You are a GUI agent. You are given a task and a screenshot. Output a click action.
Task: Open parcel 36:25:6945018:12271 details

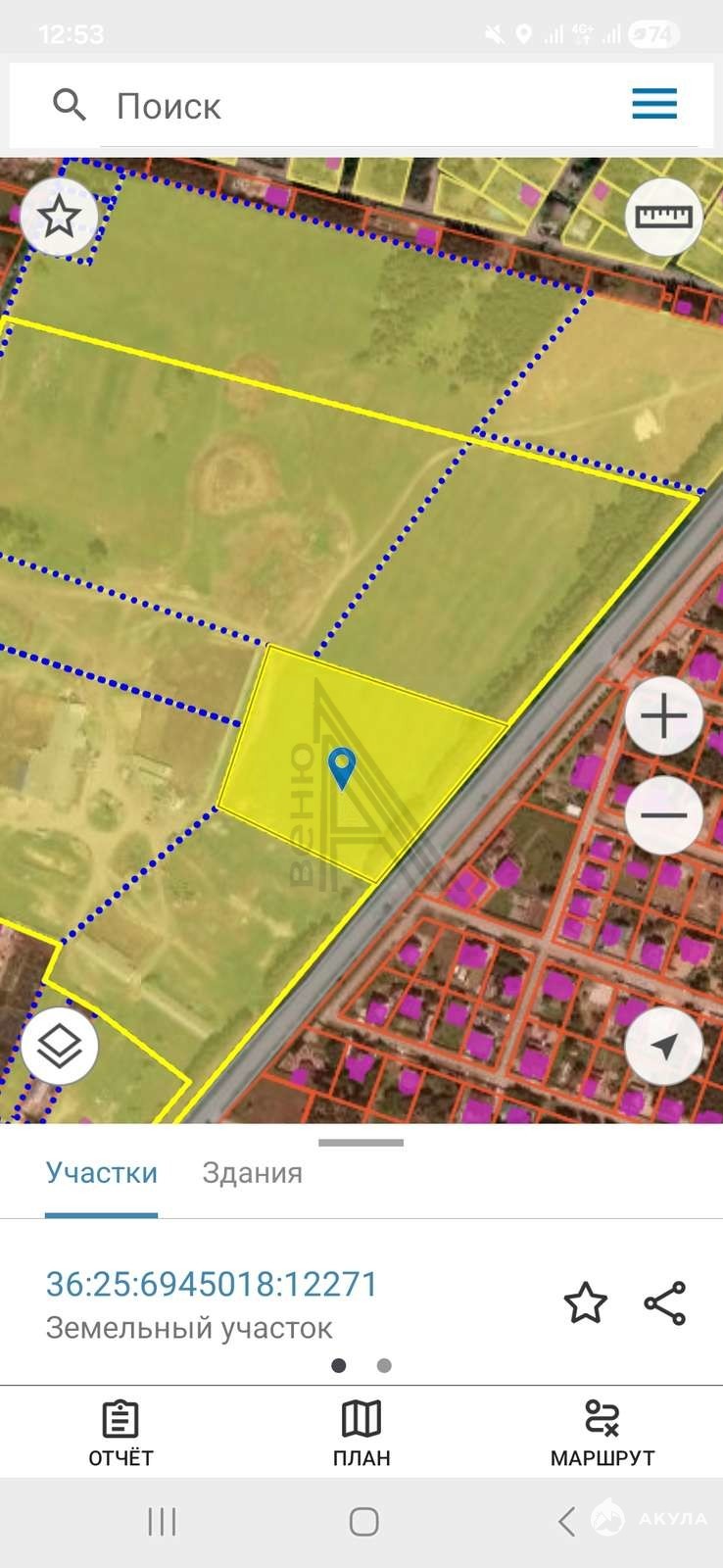212,1285
